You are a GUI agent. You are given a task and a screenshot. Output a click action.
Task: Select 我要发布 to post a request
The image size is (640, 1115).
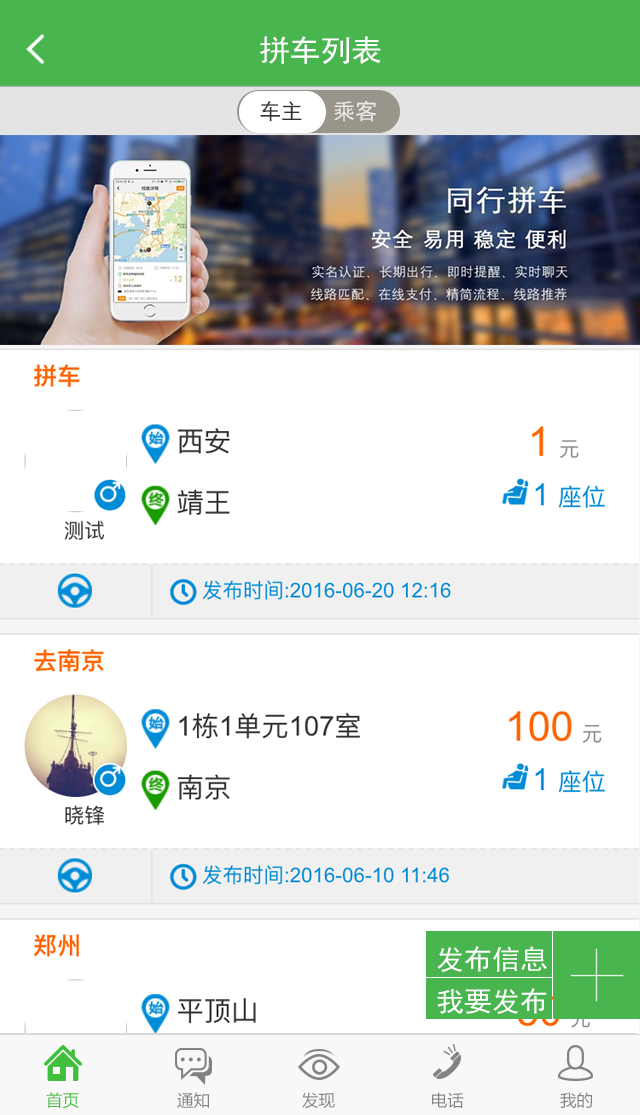(491, 1001)
